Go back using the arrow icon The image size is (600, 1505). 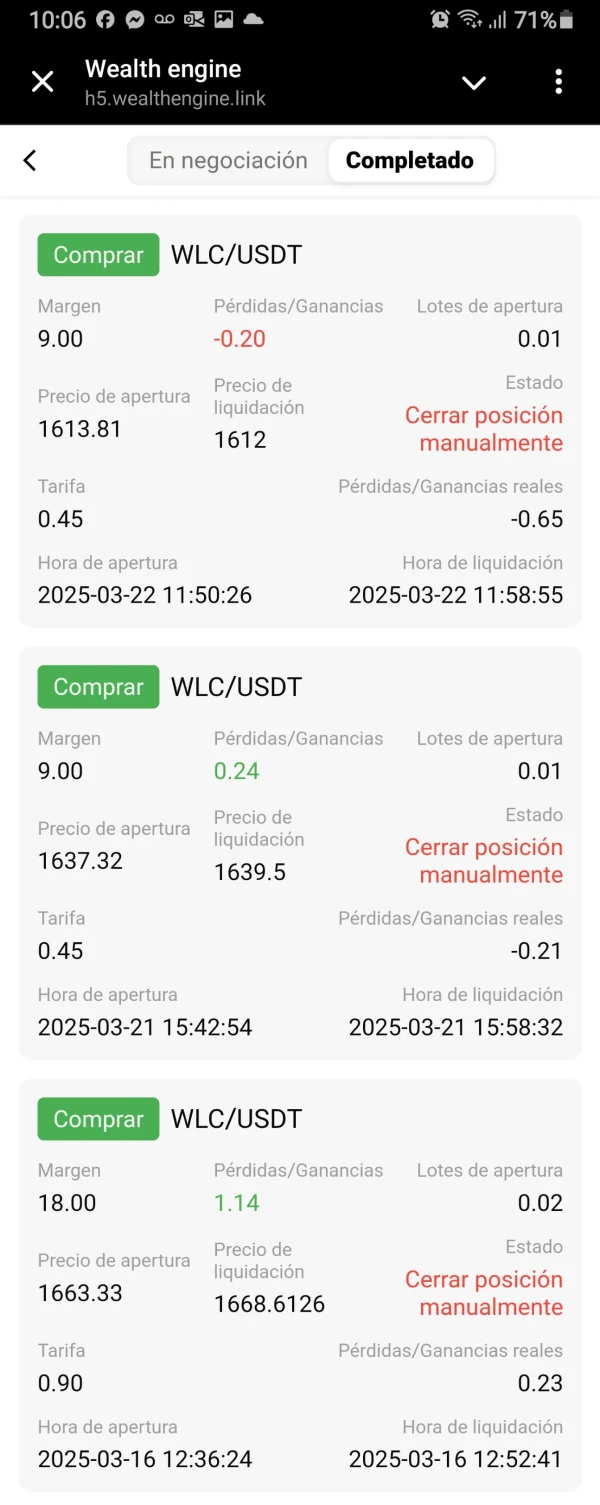30,160
